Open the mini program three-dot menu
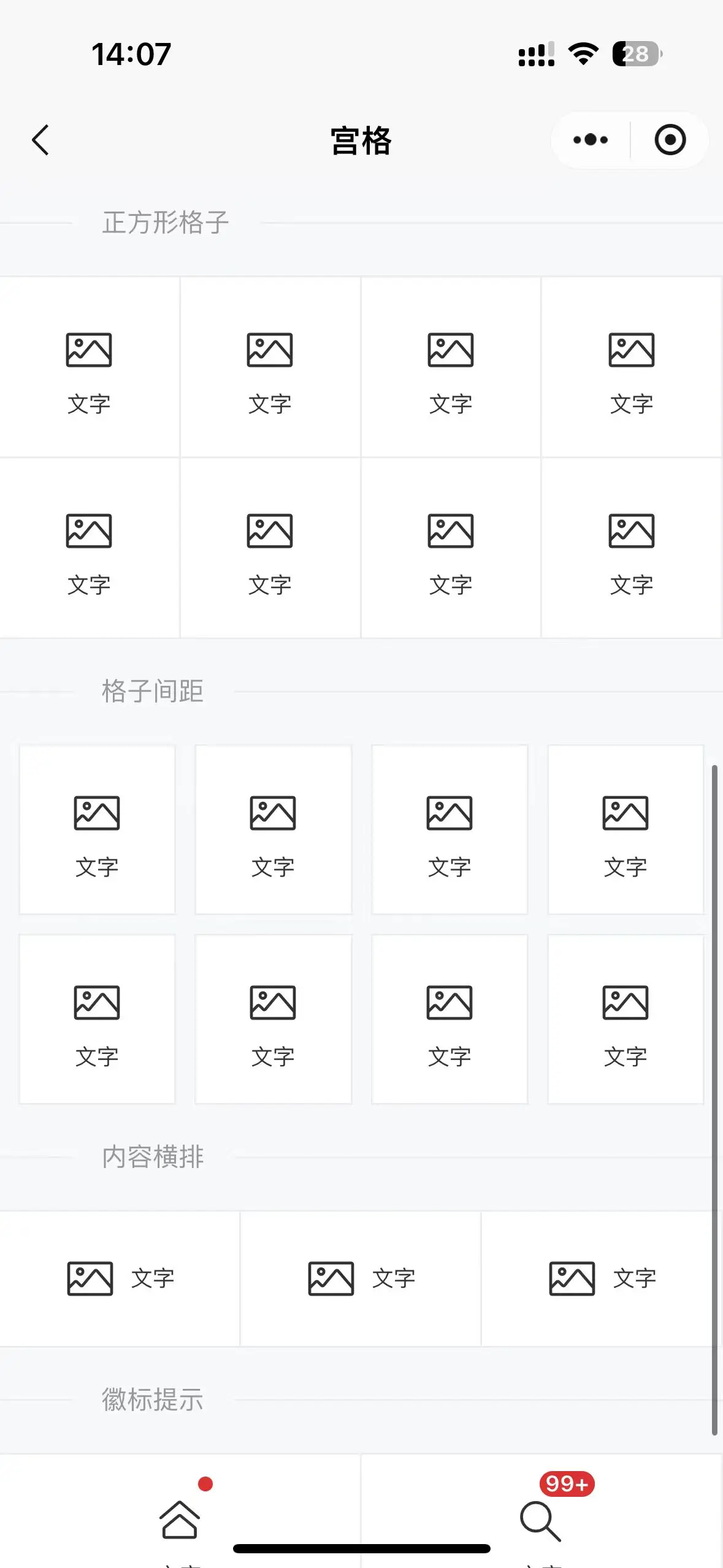The image size is (723, 1568). tap(590, 140)
